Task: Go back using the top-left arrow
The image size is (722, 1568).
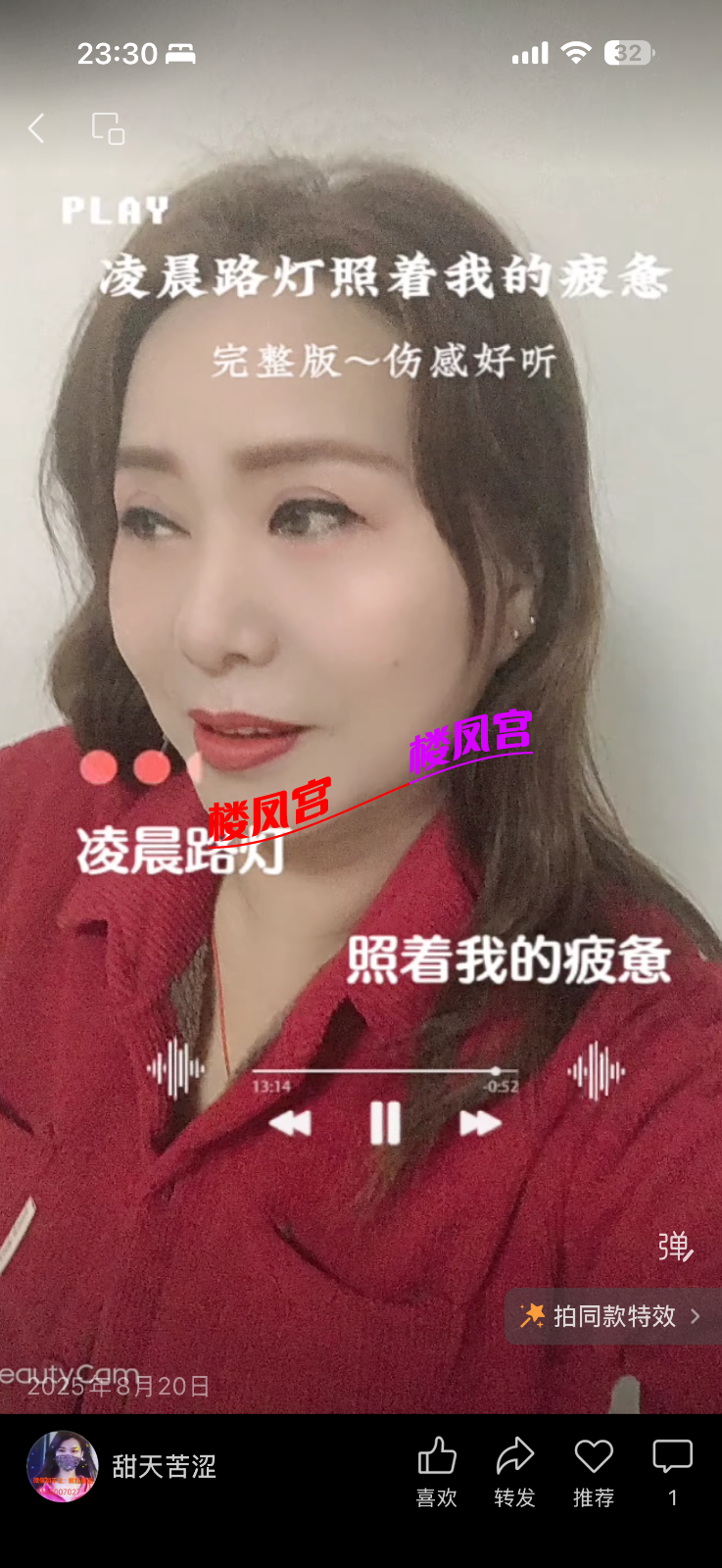Action: pos(37,128)
